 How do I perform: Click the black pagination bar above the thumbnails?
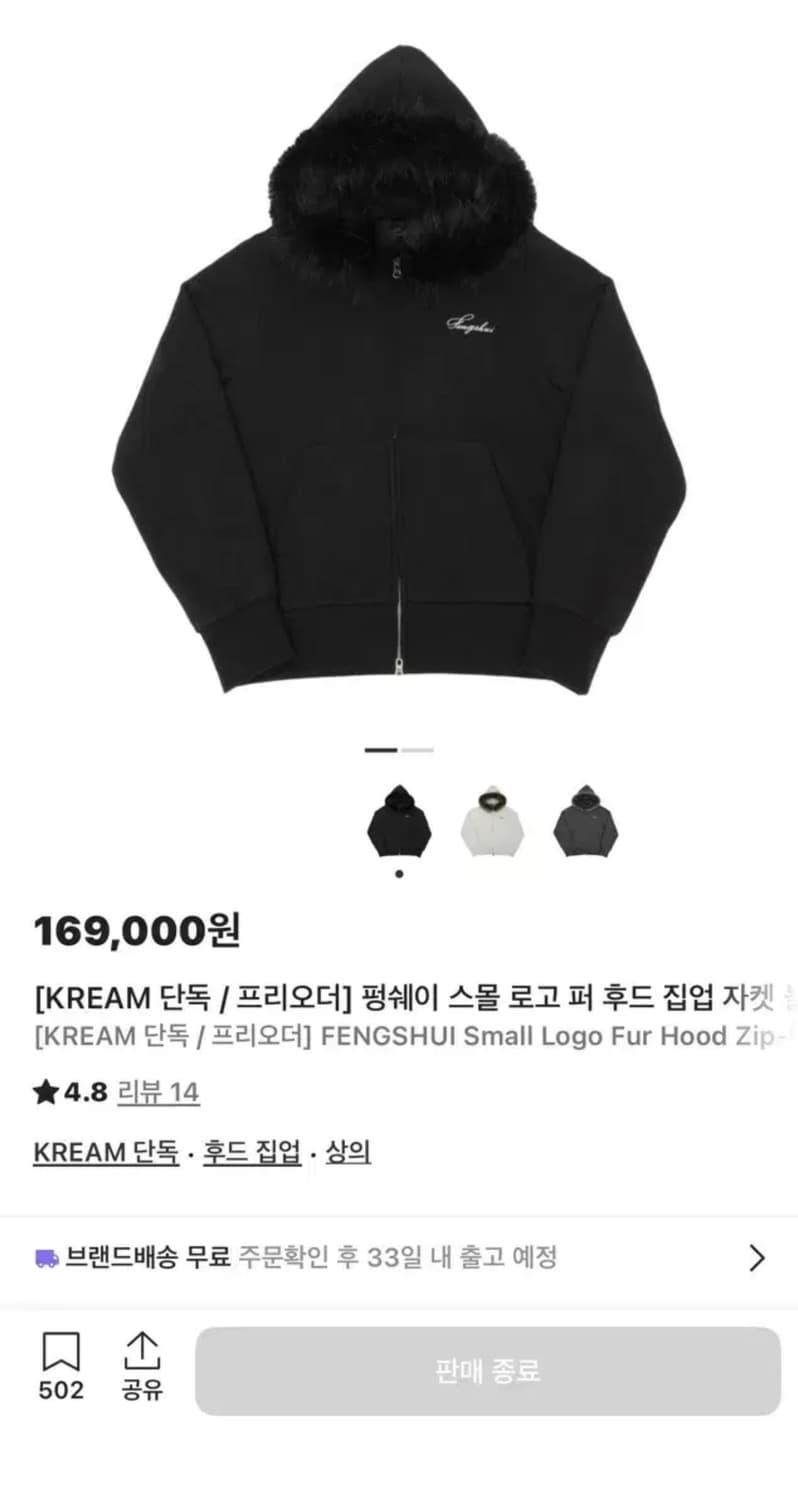point(379,748)
